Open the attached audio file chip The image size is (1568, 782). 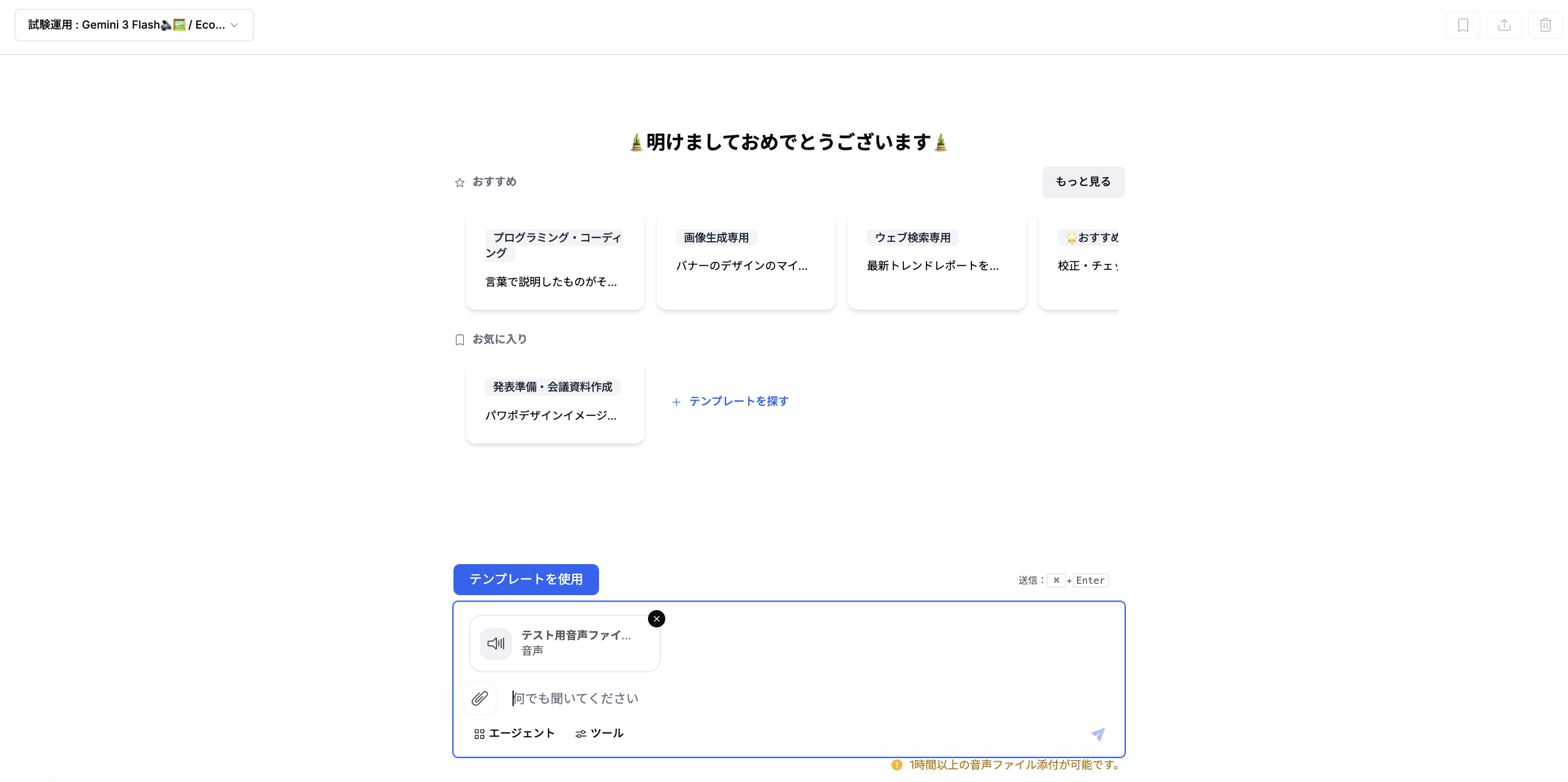coord(564,643)
